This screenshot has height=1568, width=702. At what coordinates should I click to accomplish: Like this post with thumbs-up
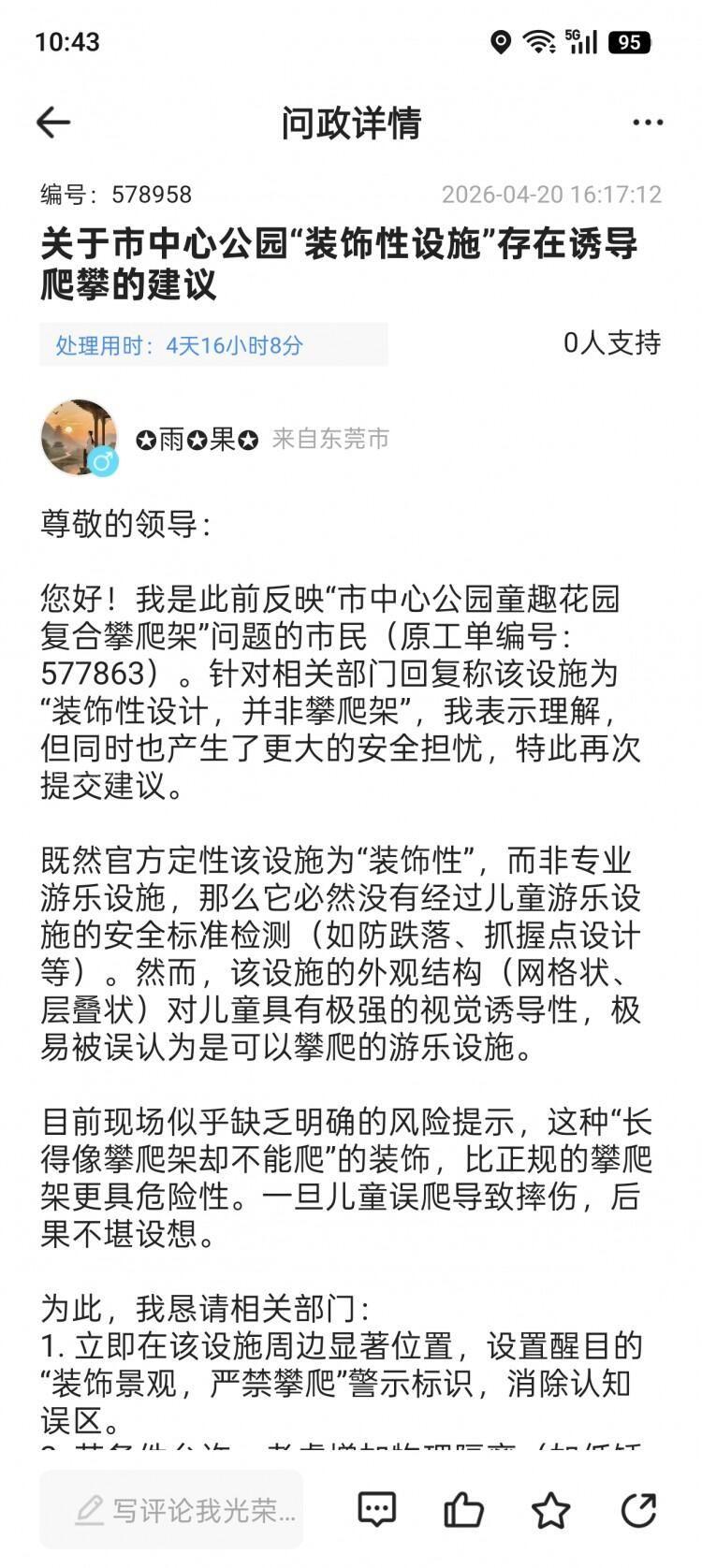pyautogui.click(x=463, y=1509)
